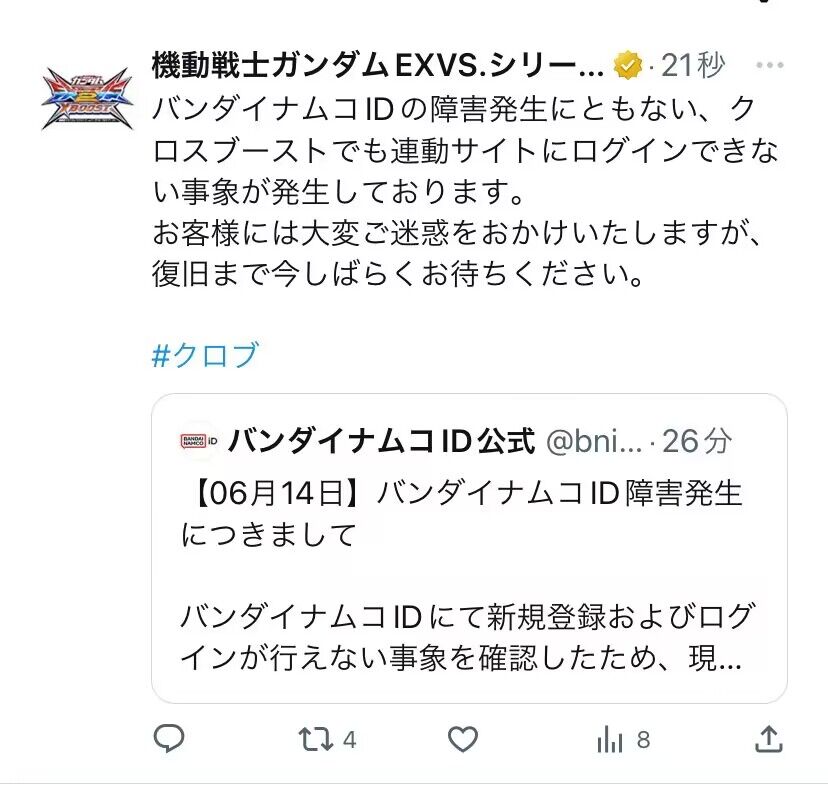
Task: Share this tweet
Action: coord(768,740)
